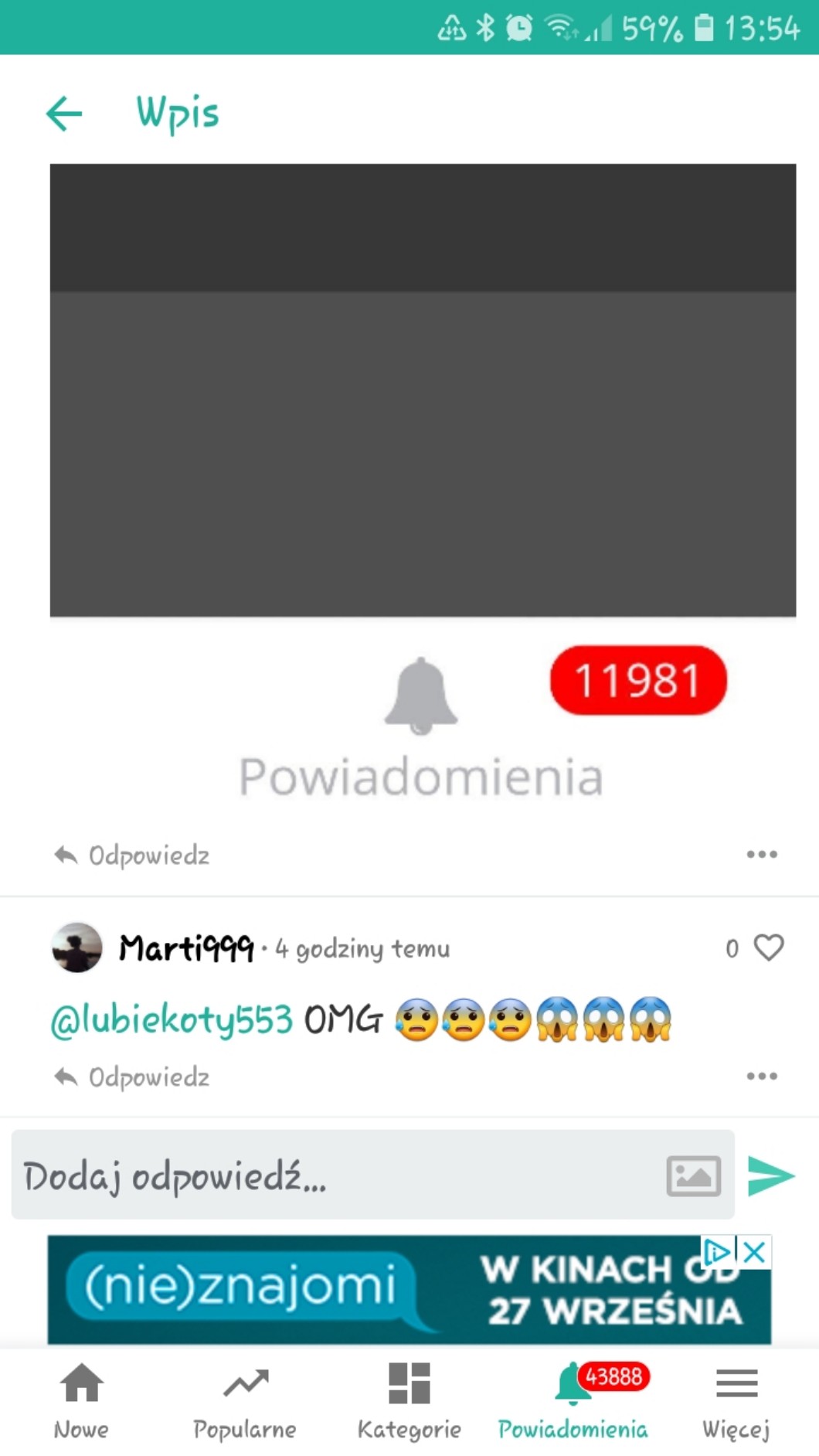Image resolution: width=819 pixels, height=1456 pixels.
Task: Go back using the top arrow
Action: (64, 114)
